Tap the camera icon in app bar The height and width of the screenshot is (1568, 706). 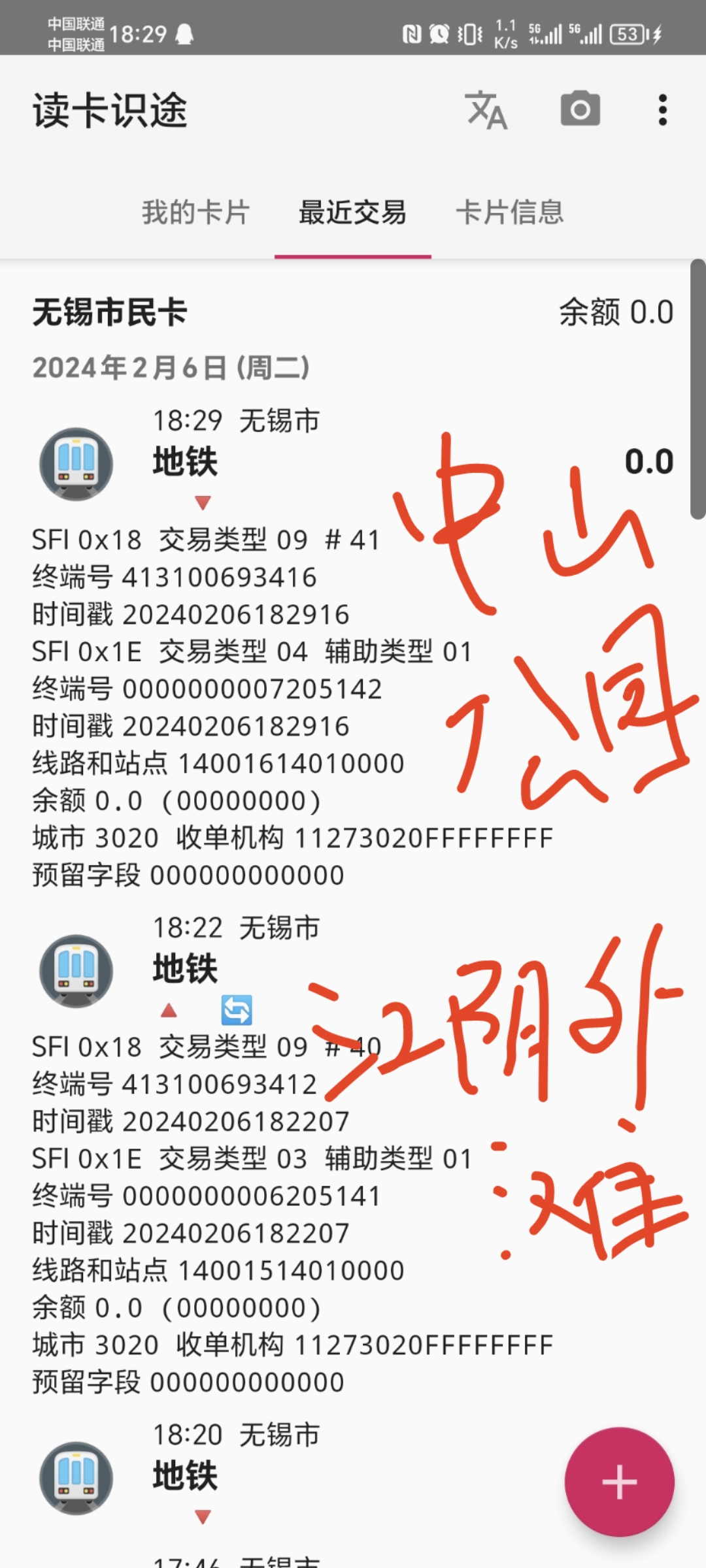click(x=580, y=109)
